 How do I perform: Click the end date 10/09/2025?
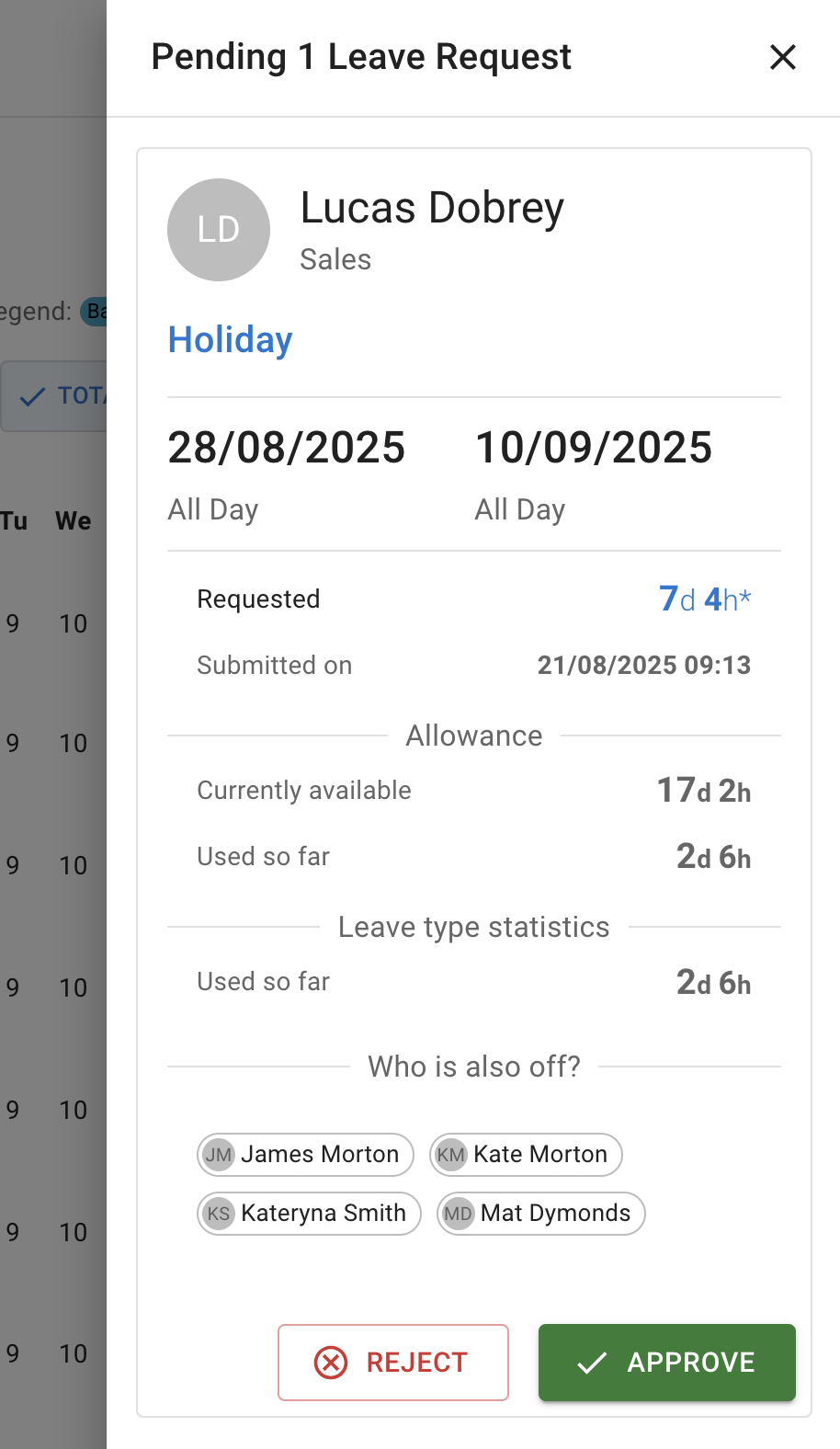(x=593, y=448)
